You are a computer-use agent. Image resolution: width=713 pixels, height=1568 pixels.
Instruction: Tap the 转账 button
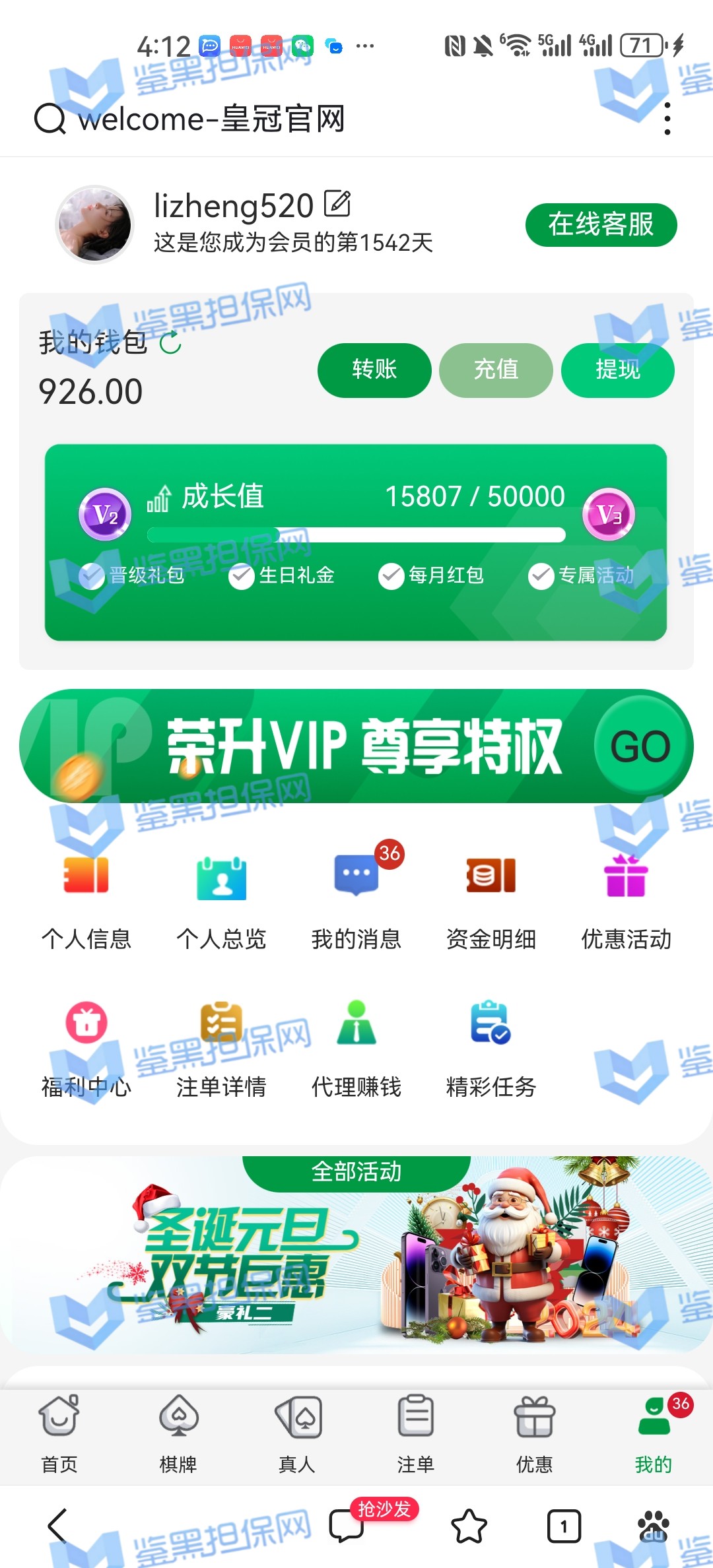[374, 370]
